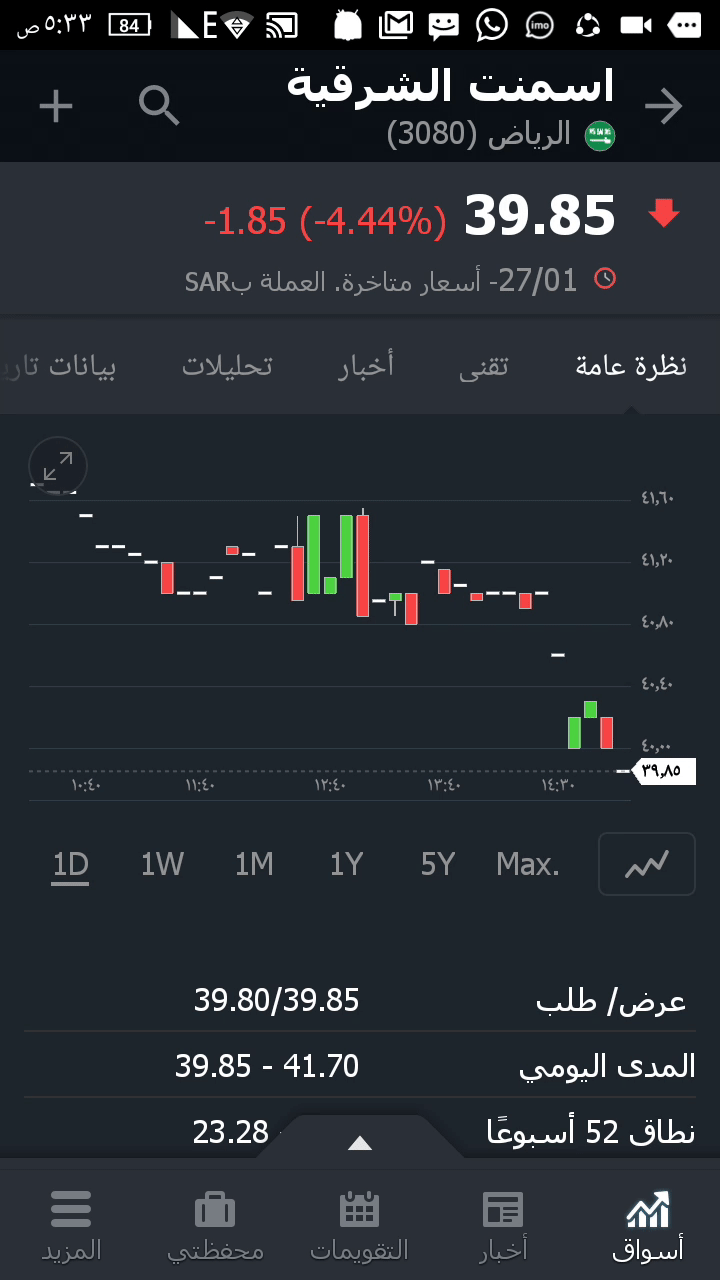This screenshot has width=720, height=1280.
Task: Select the 1D chart range
Action: pos(71,864)
